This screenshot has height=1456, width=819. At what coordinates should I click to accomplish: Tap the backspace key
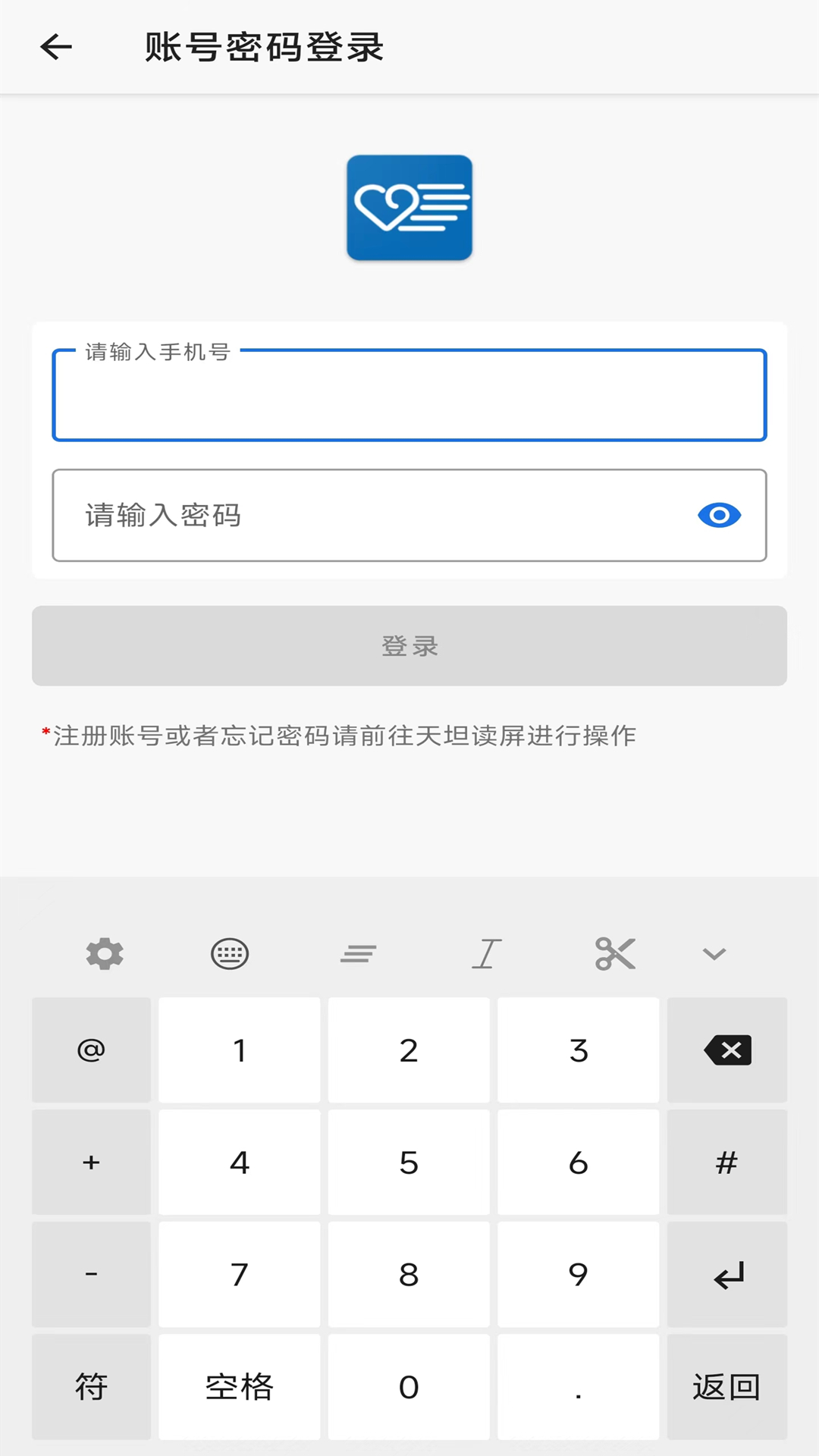point(727,1050)
